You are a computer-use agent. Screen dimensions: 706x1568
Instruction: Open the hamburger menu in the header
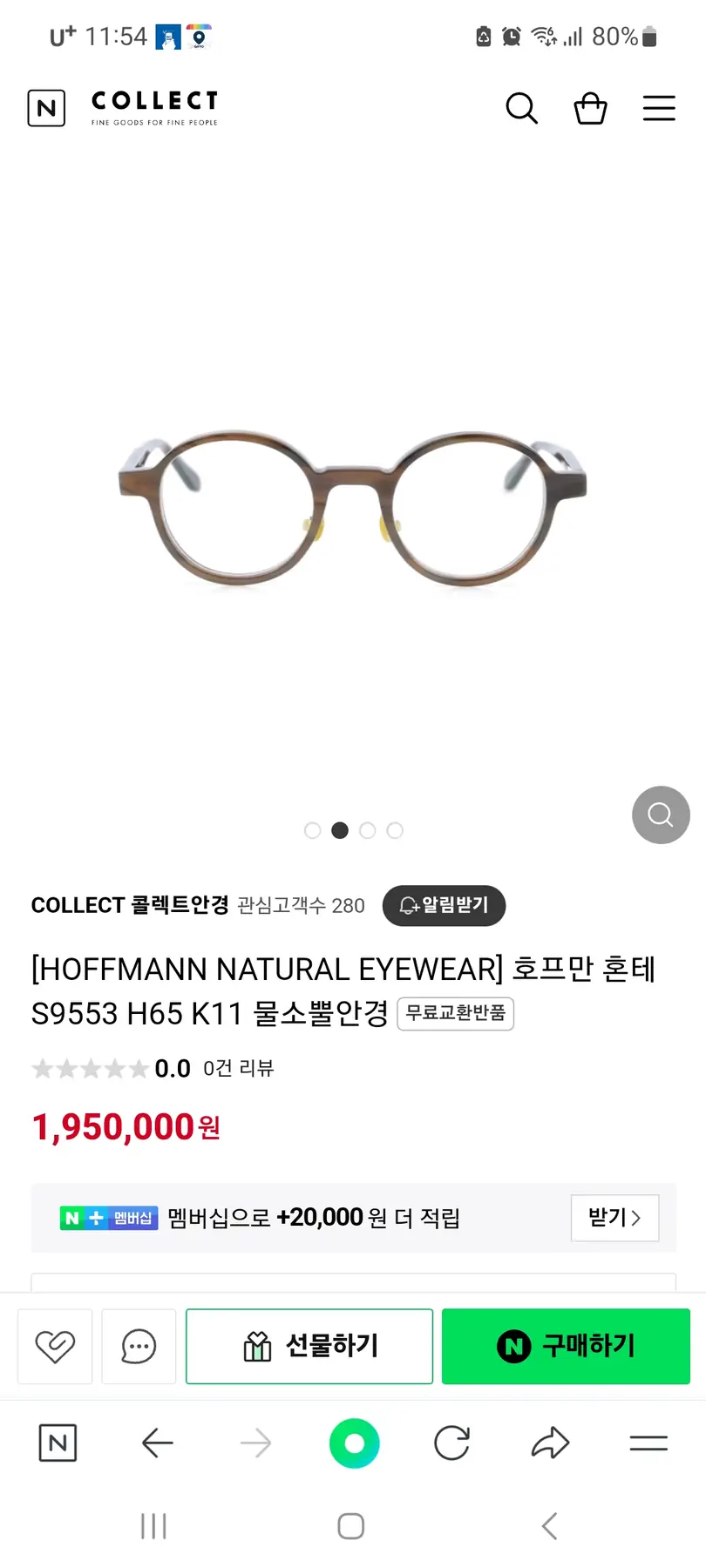point(659,109)
